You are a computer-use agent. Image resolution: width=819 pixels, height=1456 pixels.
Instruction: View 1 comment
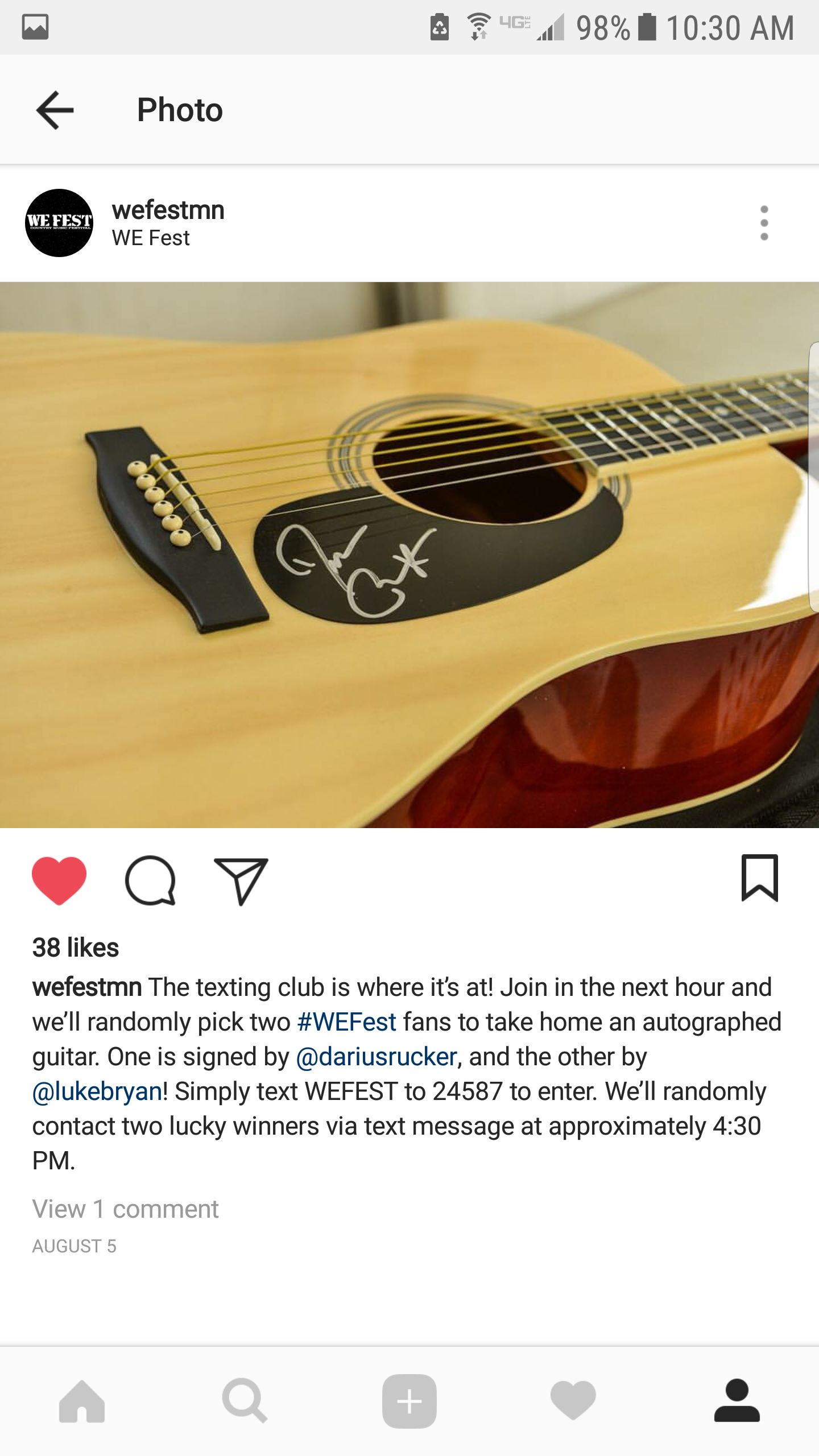[125, 1209]
